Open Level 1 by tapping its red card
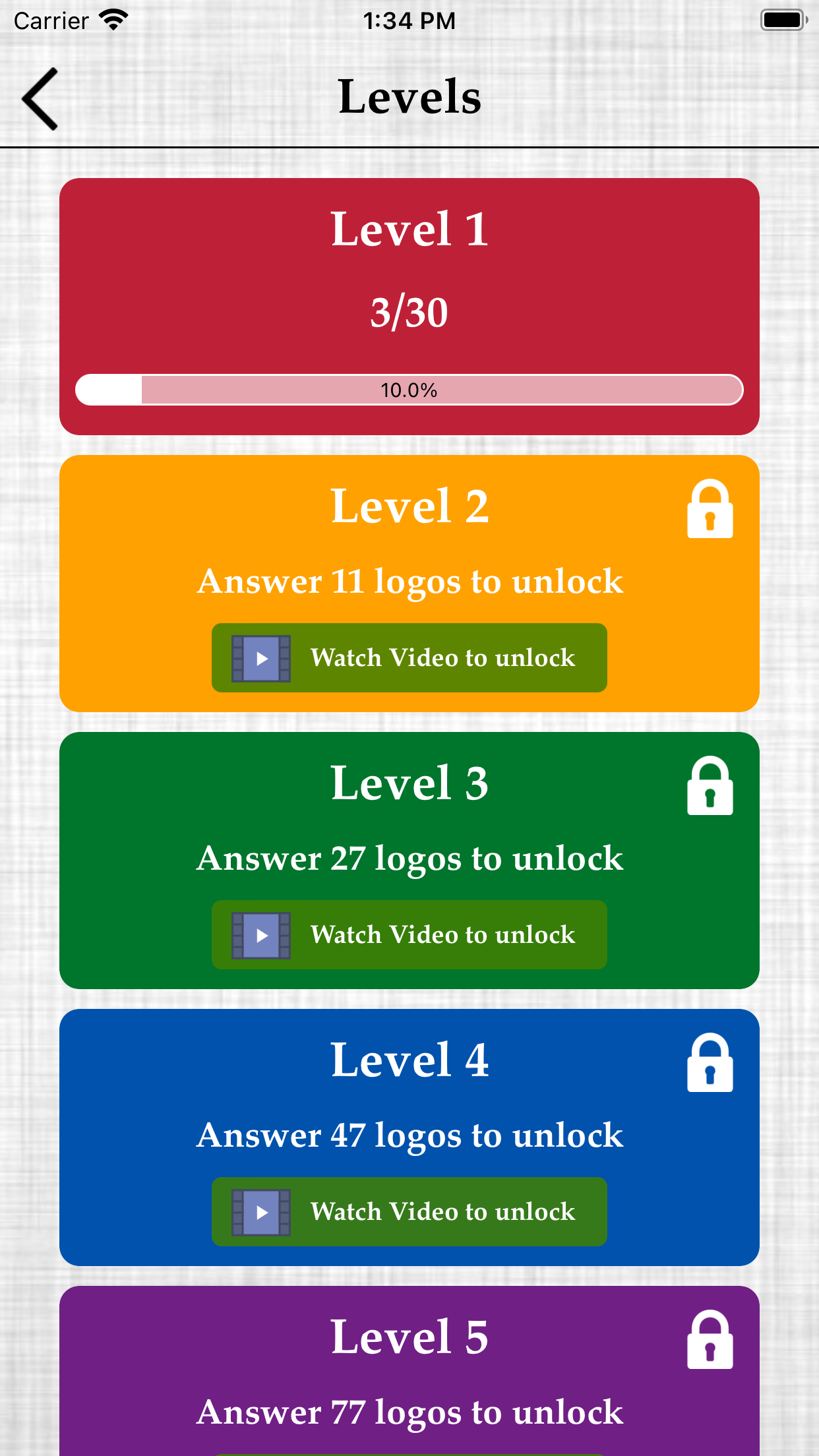The height and width of the screenshot is (1456, 819). click(x=409, y=231)
